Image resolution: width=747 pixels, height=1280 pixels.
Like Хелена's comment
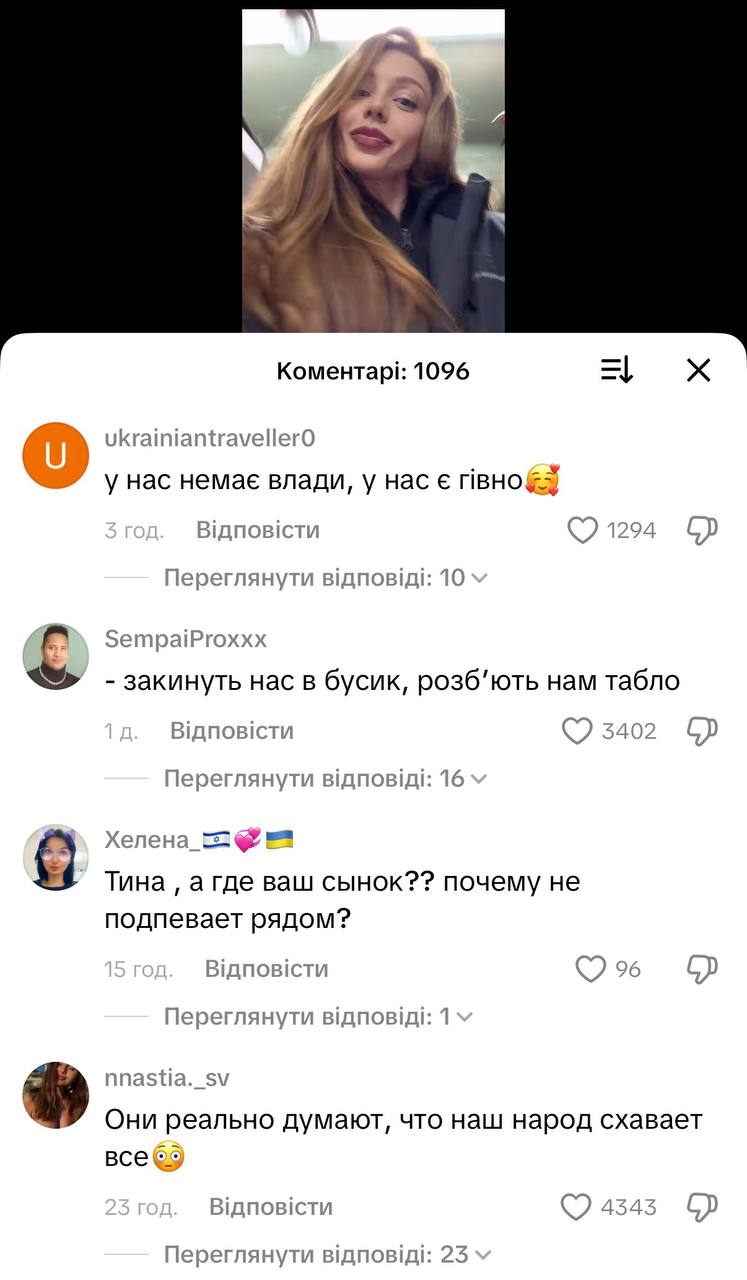pos(591,968)
